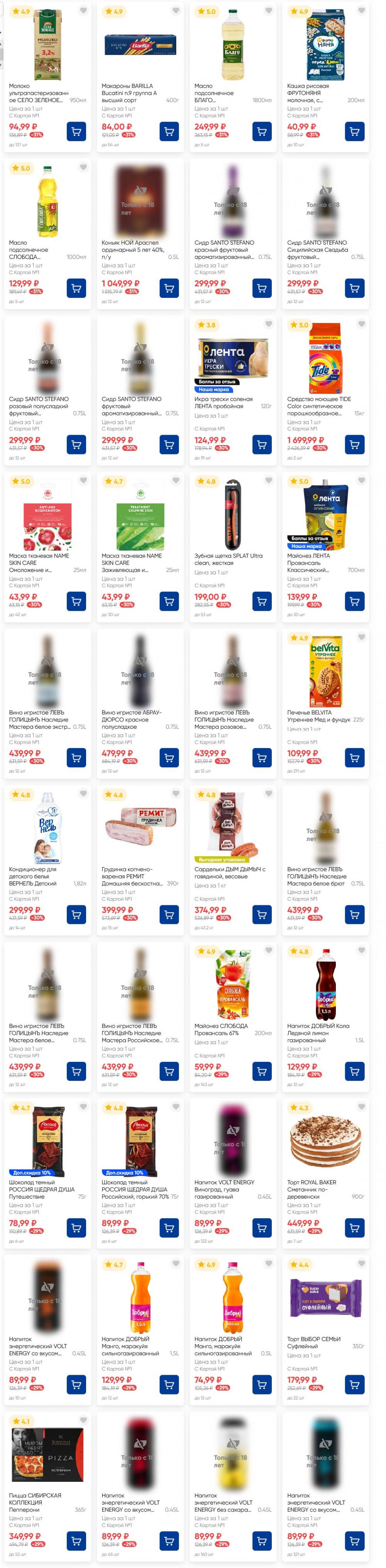The image size is (386, 1568).
Task: Add Пицца СИБИРСКАЯ КОЛЛЕКЦИЯ Пепперони to cart
Action: [76, 1541]
